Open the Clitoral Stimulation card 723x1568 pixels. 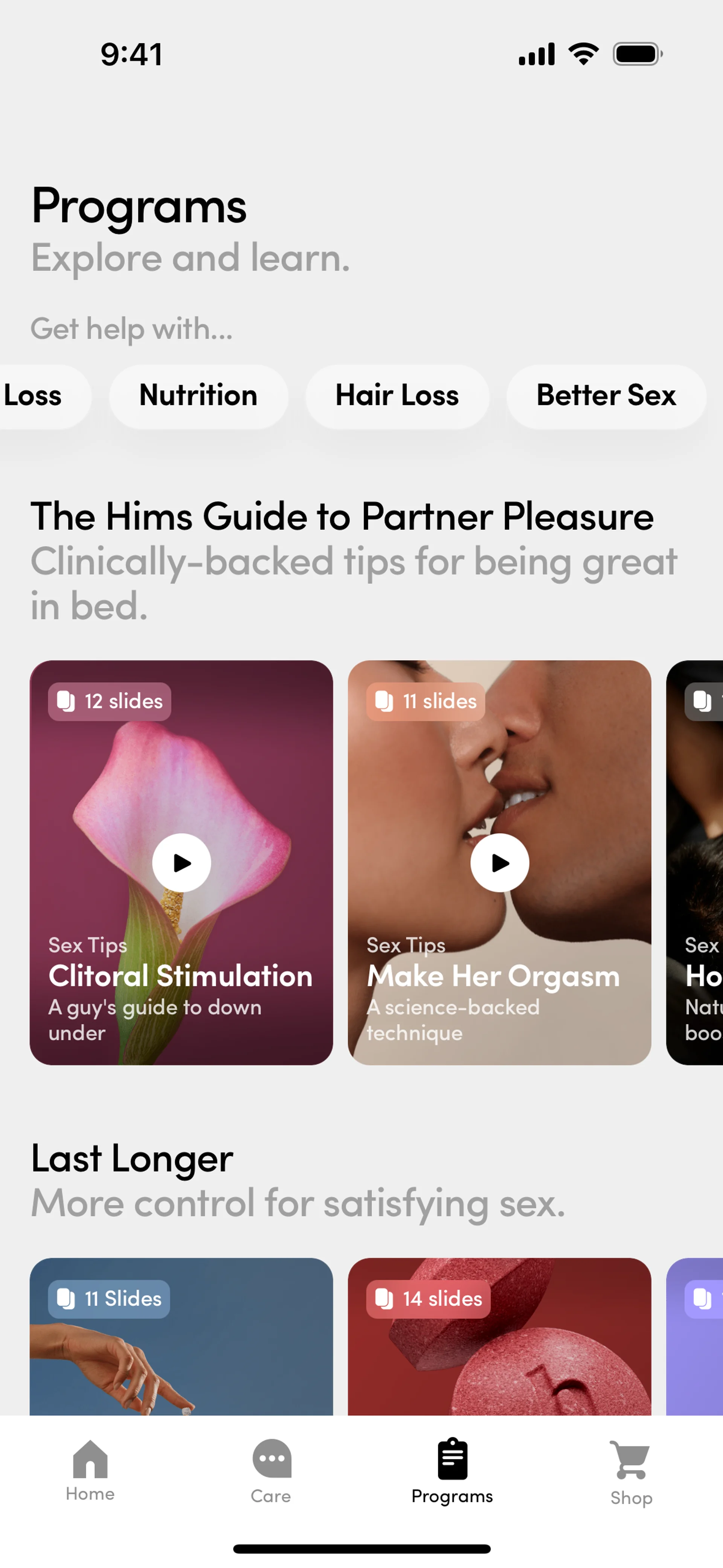(x=182, y=862)
